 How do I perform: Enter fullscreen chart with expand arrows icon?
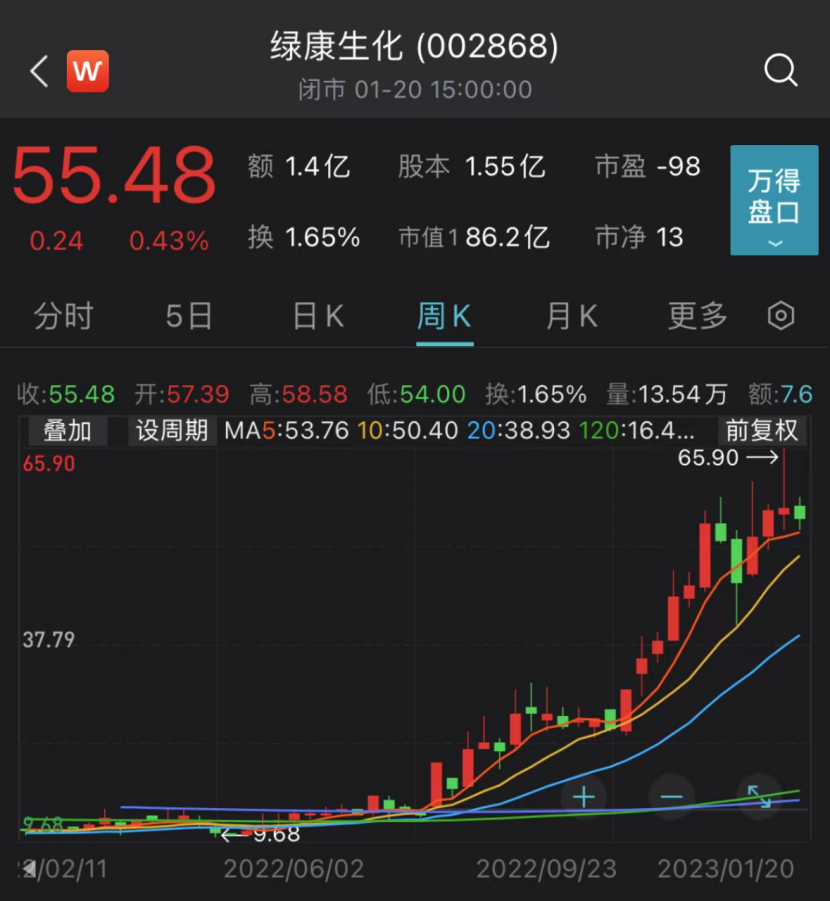point(757,797)
